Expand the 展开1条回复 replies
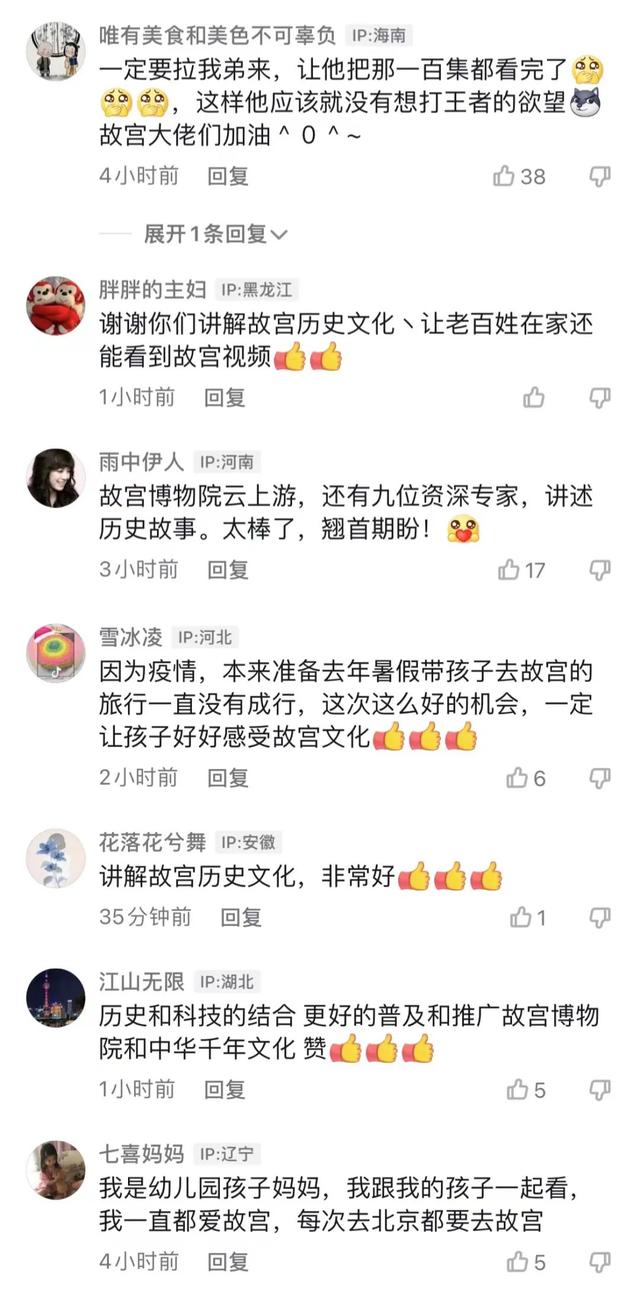 coord(215,234)
